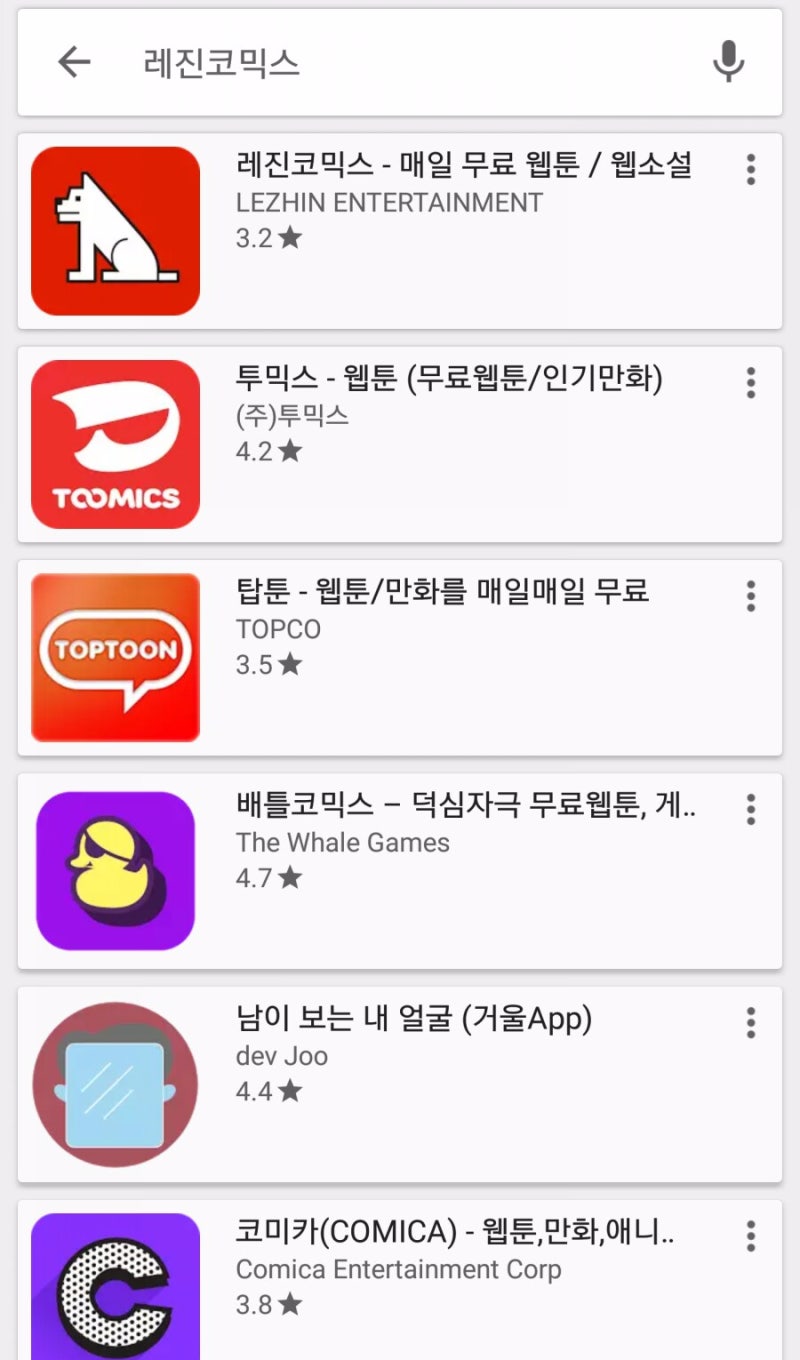Select the COMICA app icon
This screenshot has height=1360, width=800.
[x=114, y=1290]
